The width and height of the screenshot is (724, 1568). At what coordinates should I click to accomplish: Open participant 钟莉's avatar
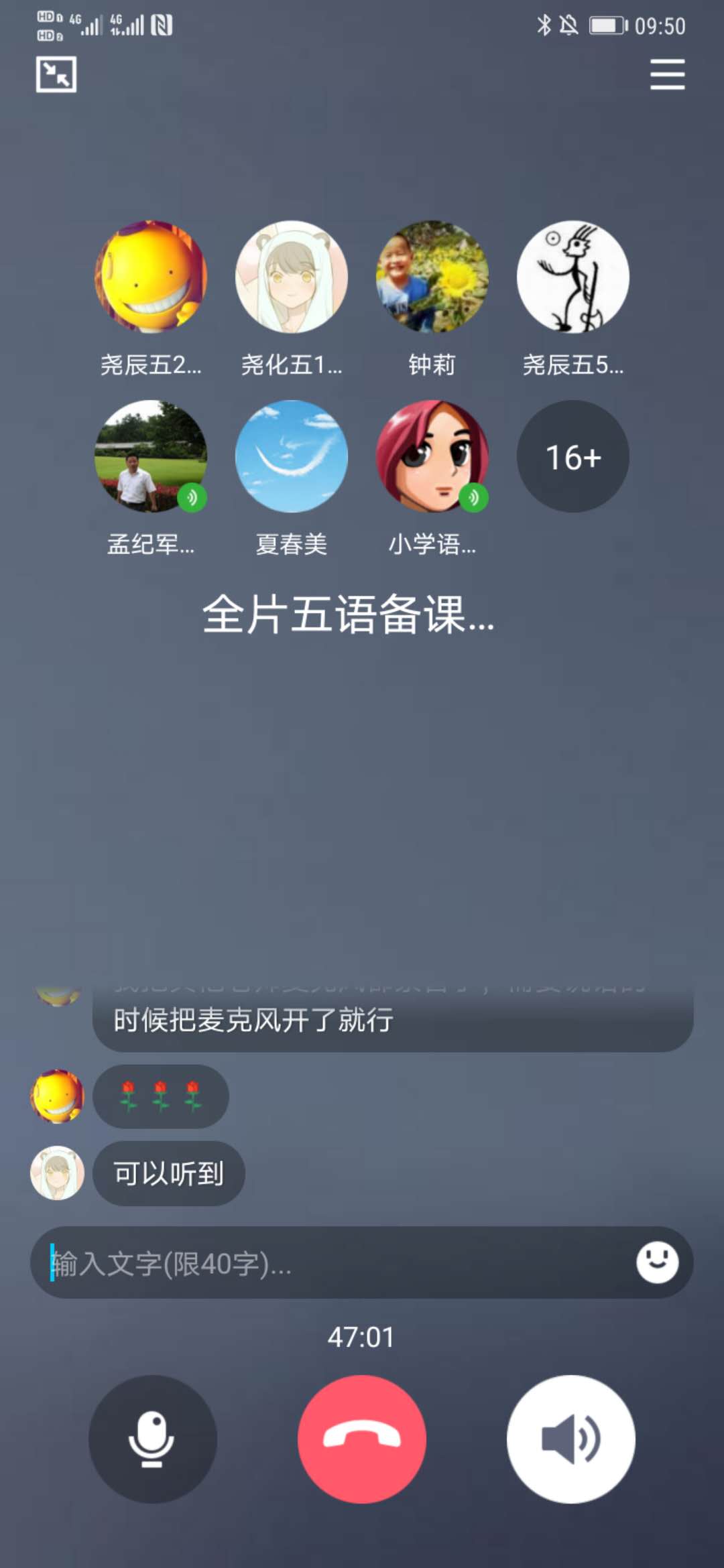point(432,277)
